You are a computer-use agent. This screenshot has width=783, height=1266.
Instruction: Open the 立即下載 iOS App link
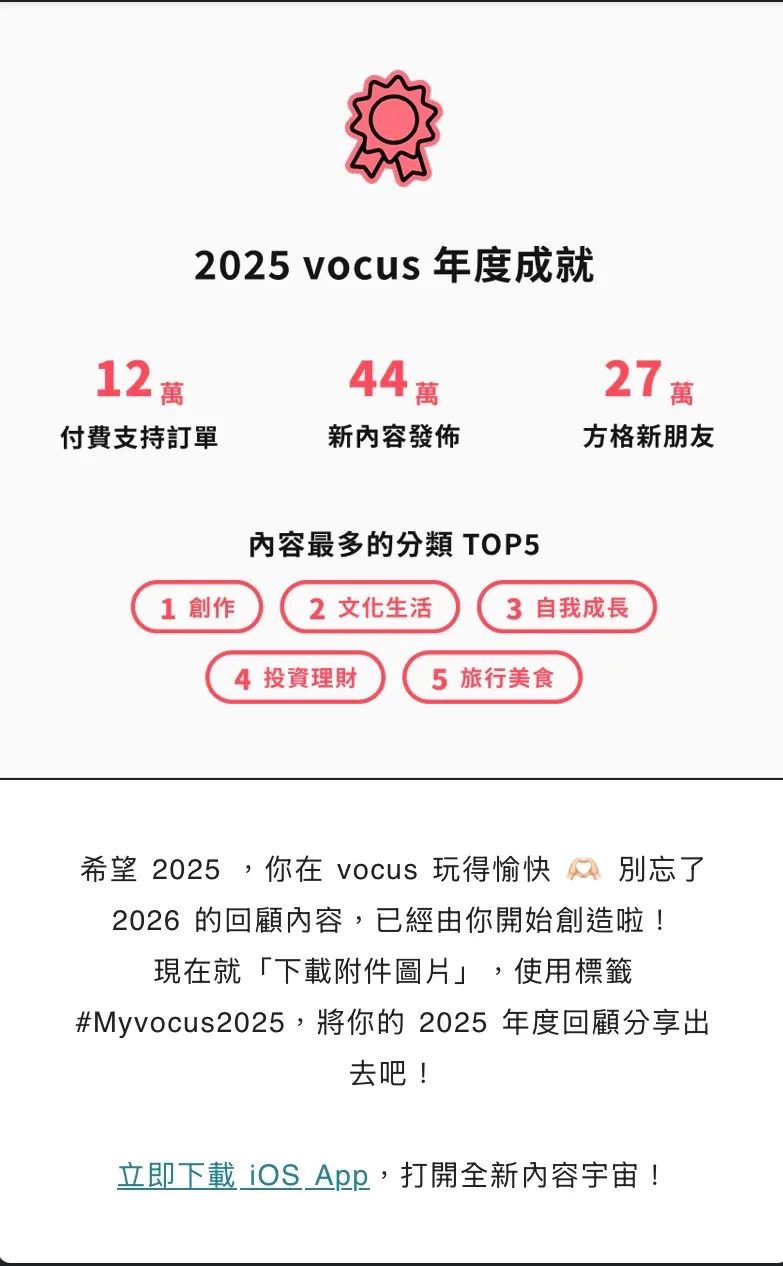coord(243,1175)
